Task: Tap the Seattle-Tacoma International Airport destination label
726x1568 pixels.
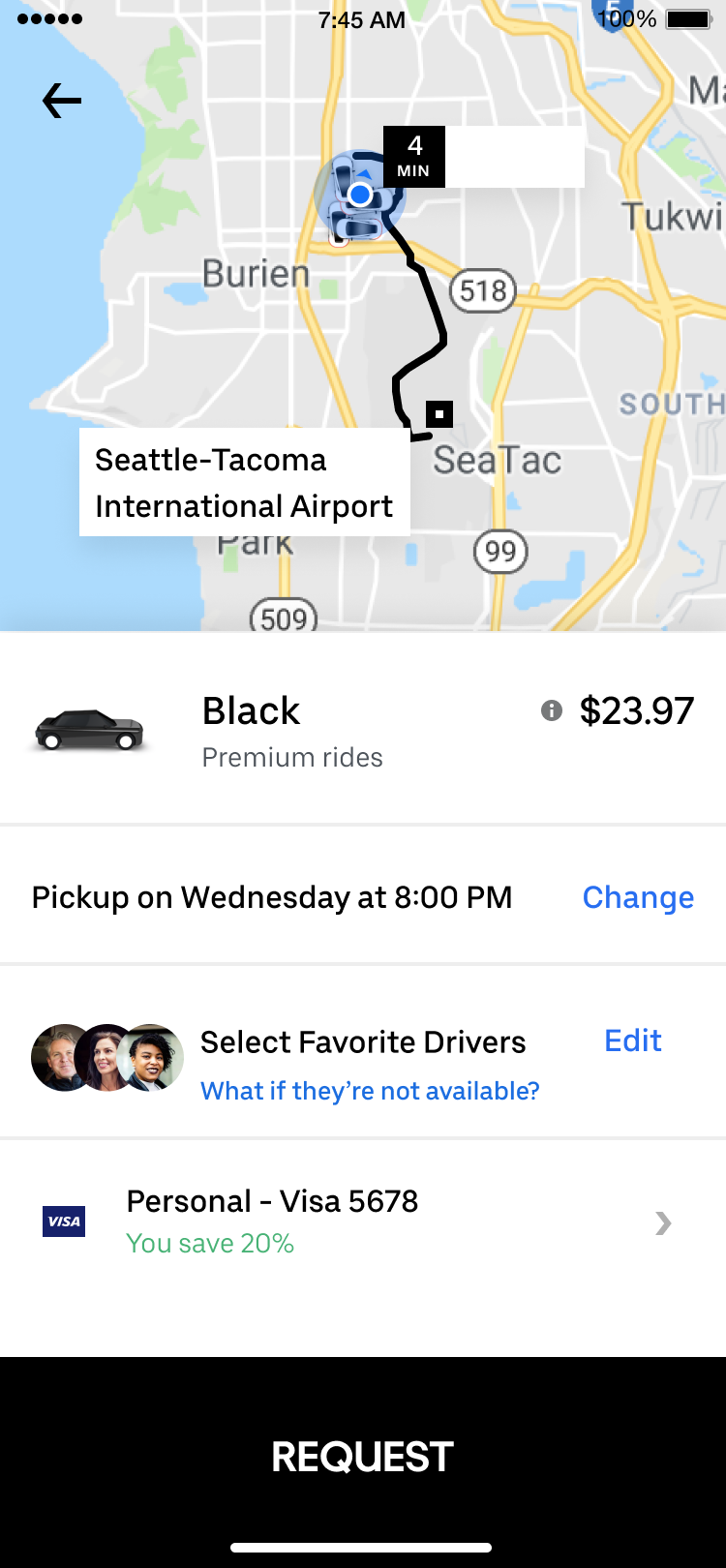Action: [x=244, y=483]
